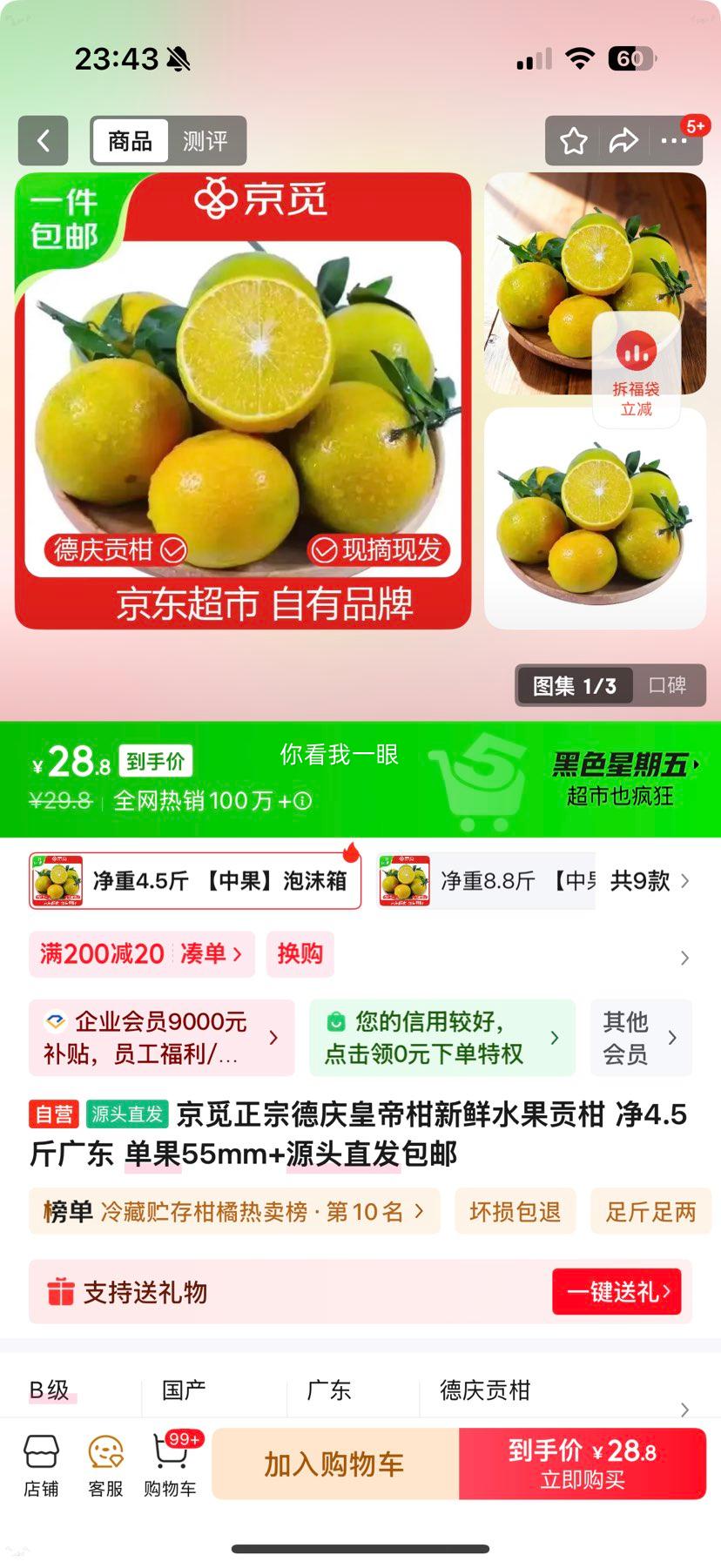Screen dimensions: 721x1568
Task: Select the 净重4.5斤 泡沫箱 variant
Action: [193, 879]
